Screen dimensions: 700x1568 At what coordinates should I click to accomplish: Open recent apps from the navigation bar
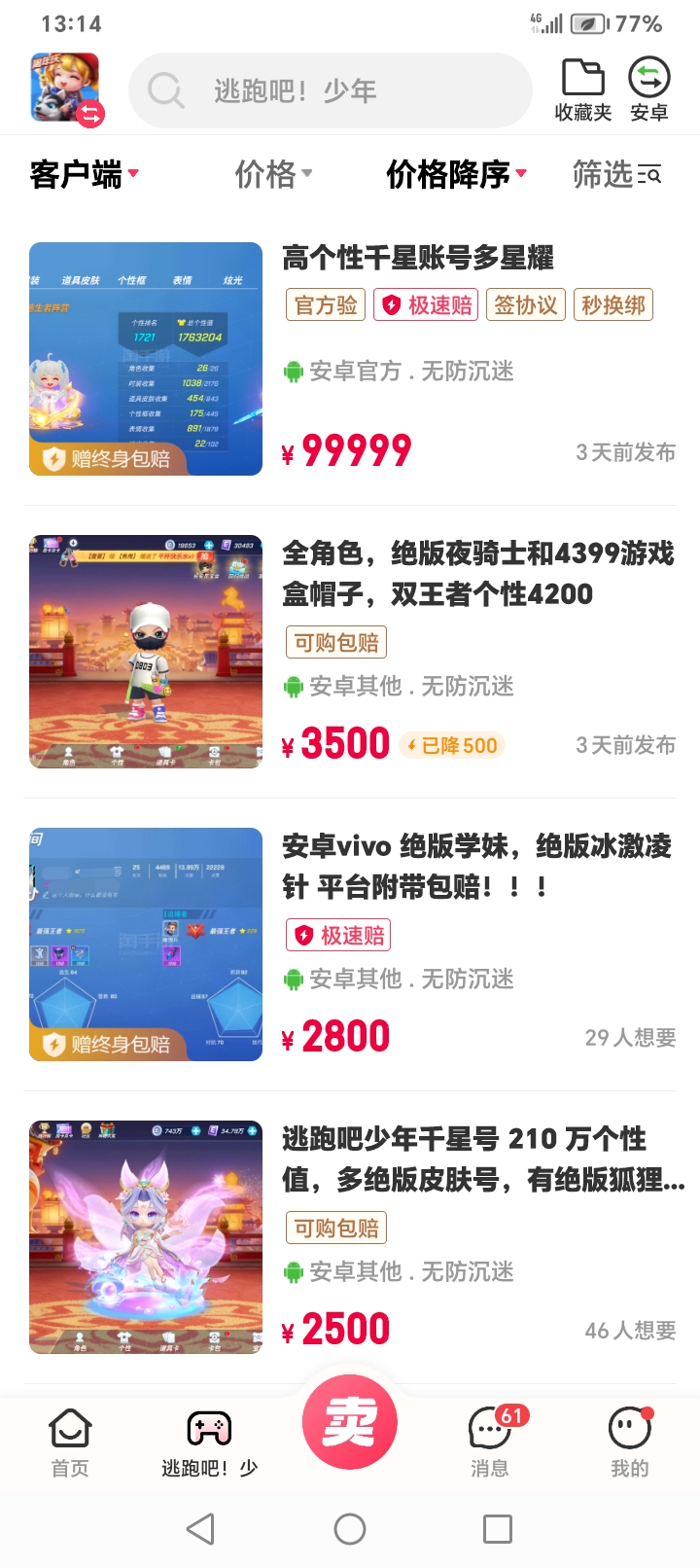click(x=498, y=1529)
